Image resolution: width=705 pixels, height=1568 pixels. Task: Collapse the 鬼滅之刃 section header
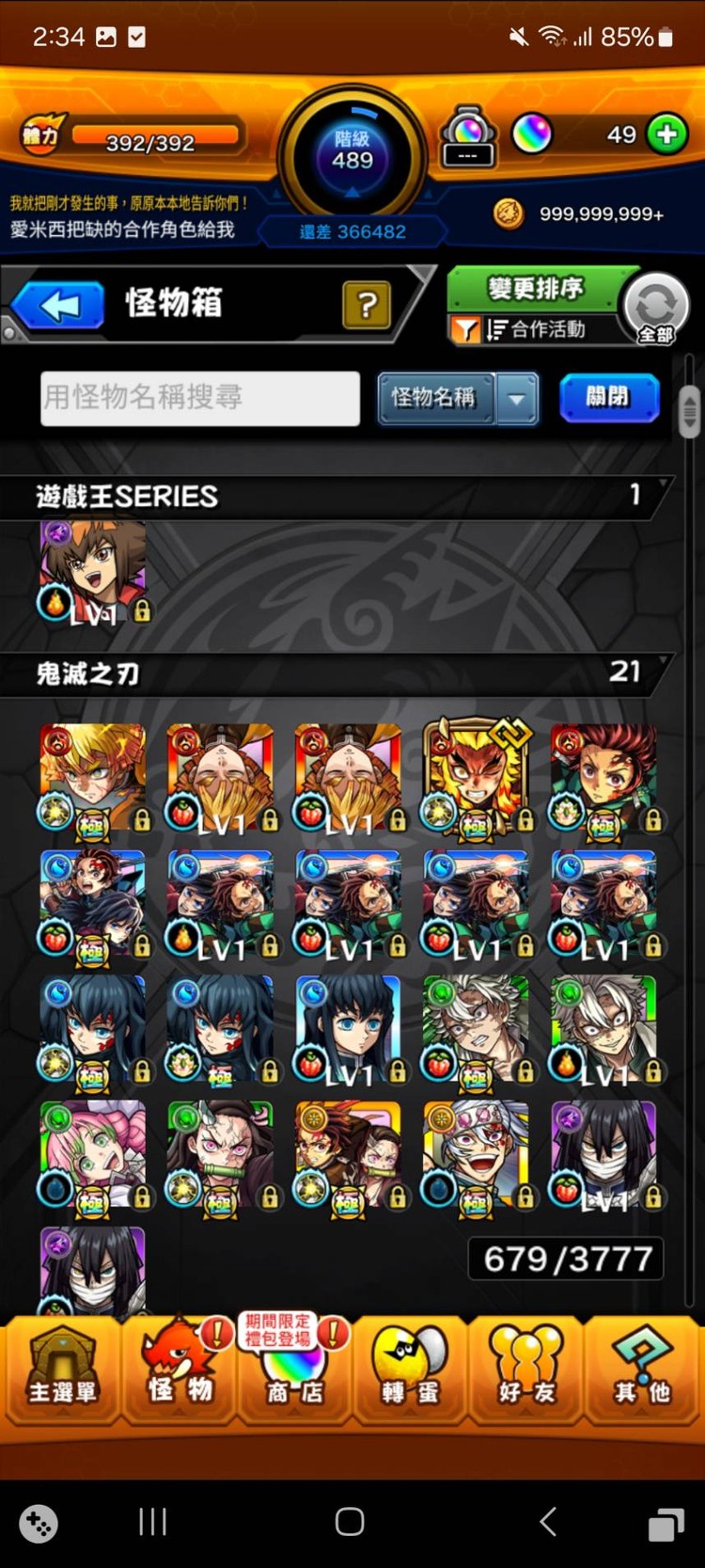click(338, 673)
